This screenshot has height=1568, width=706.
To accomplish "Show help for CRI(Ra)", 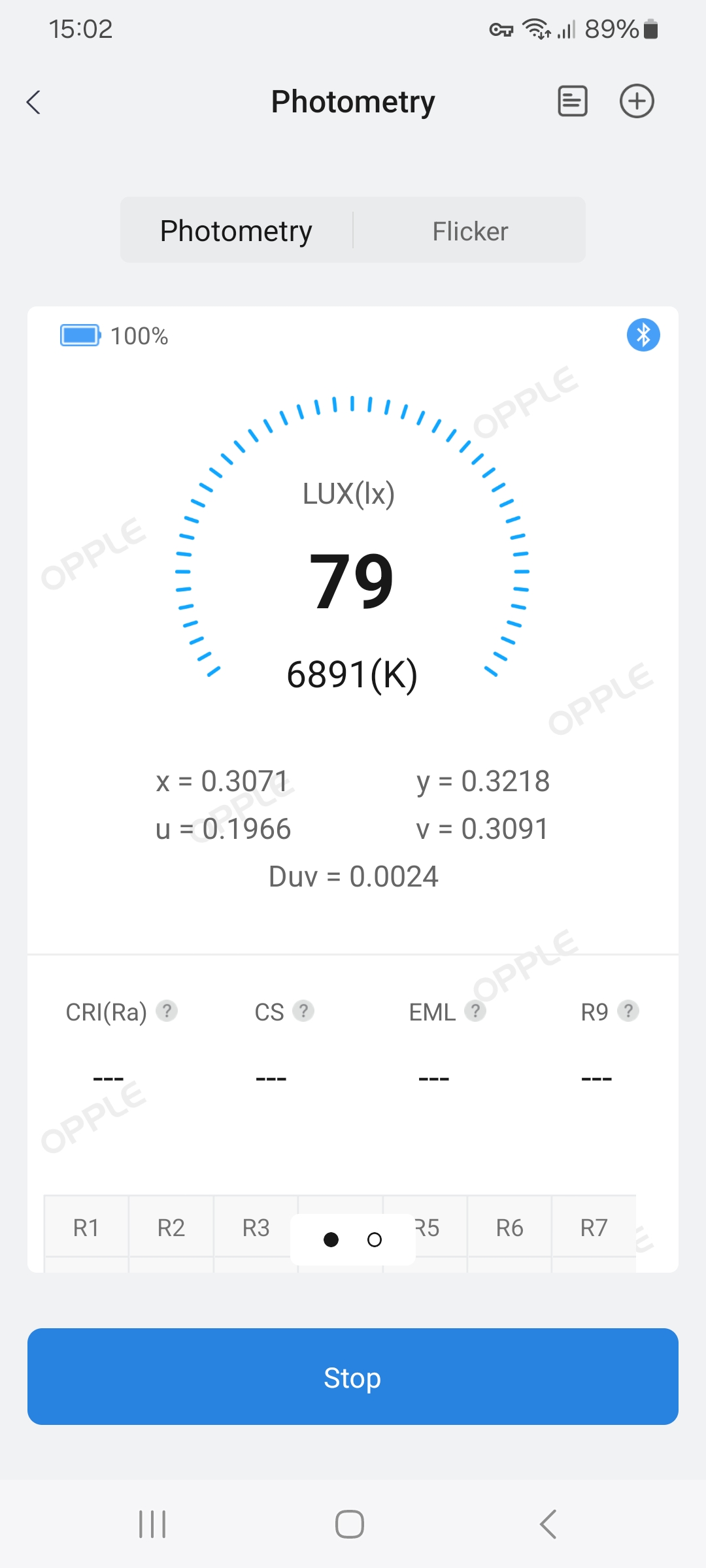I will [x=167, y=1011].
